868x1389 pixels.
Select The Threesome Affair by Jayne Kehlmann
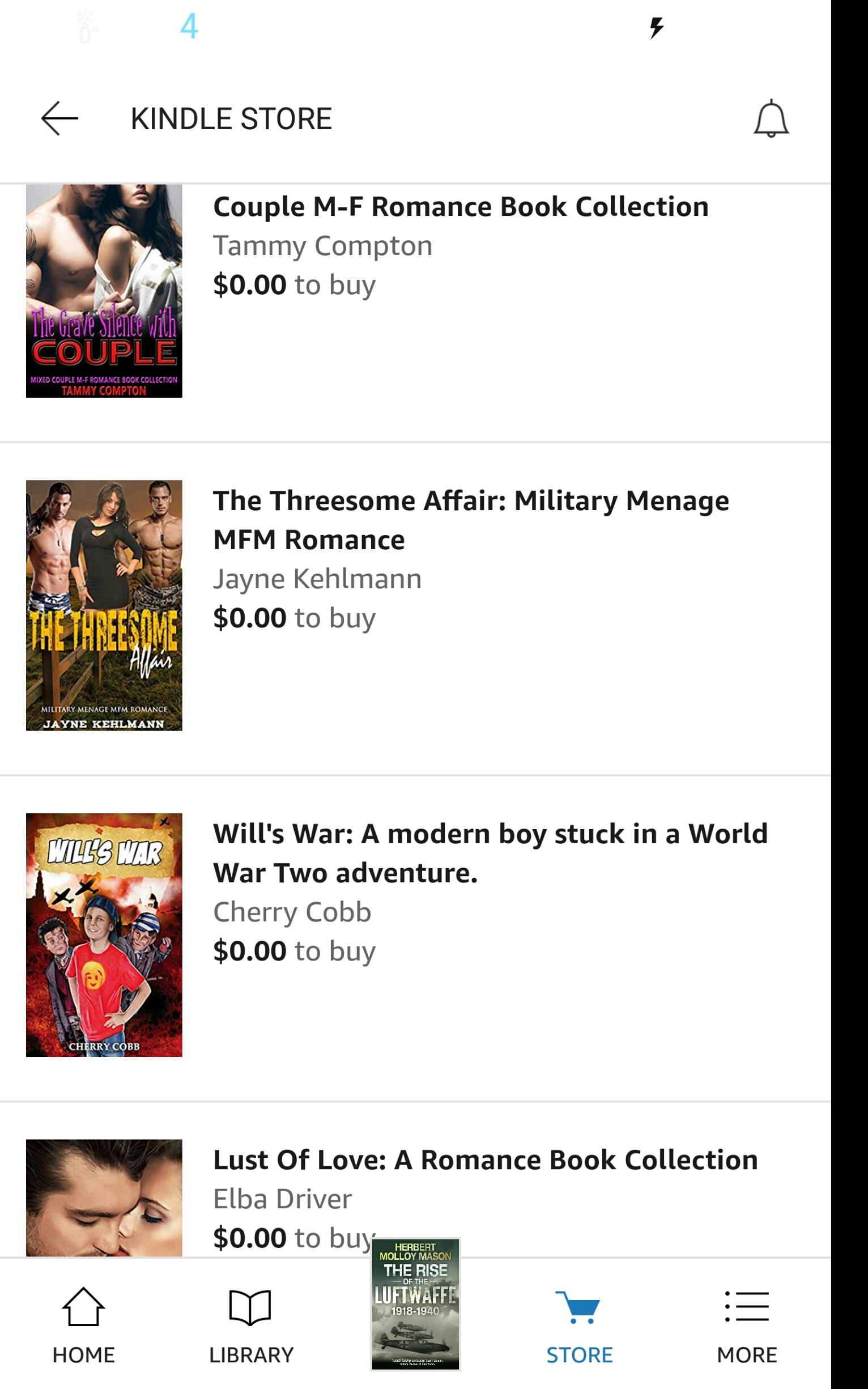(471, 520)
